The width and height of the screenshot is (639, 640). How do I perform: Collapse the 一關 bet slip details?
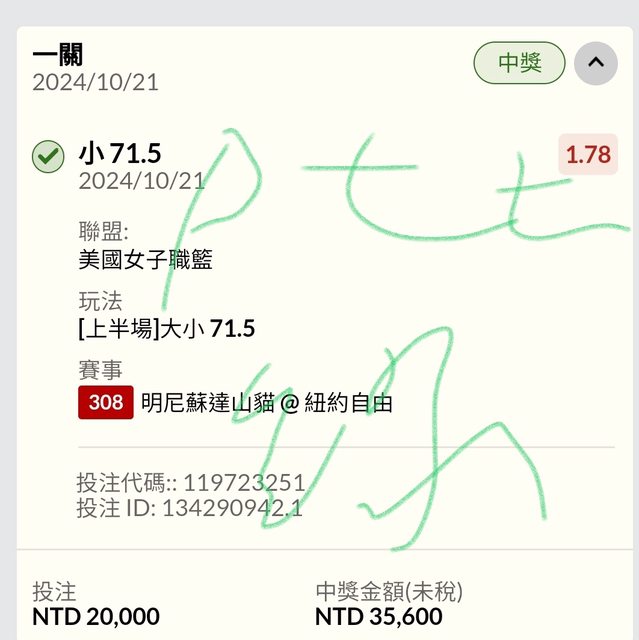coord(596,63)
